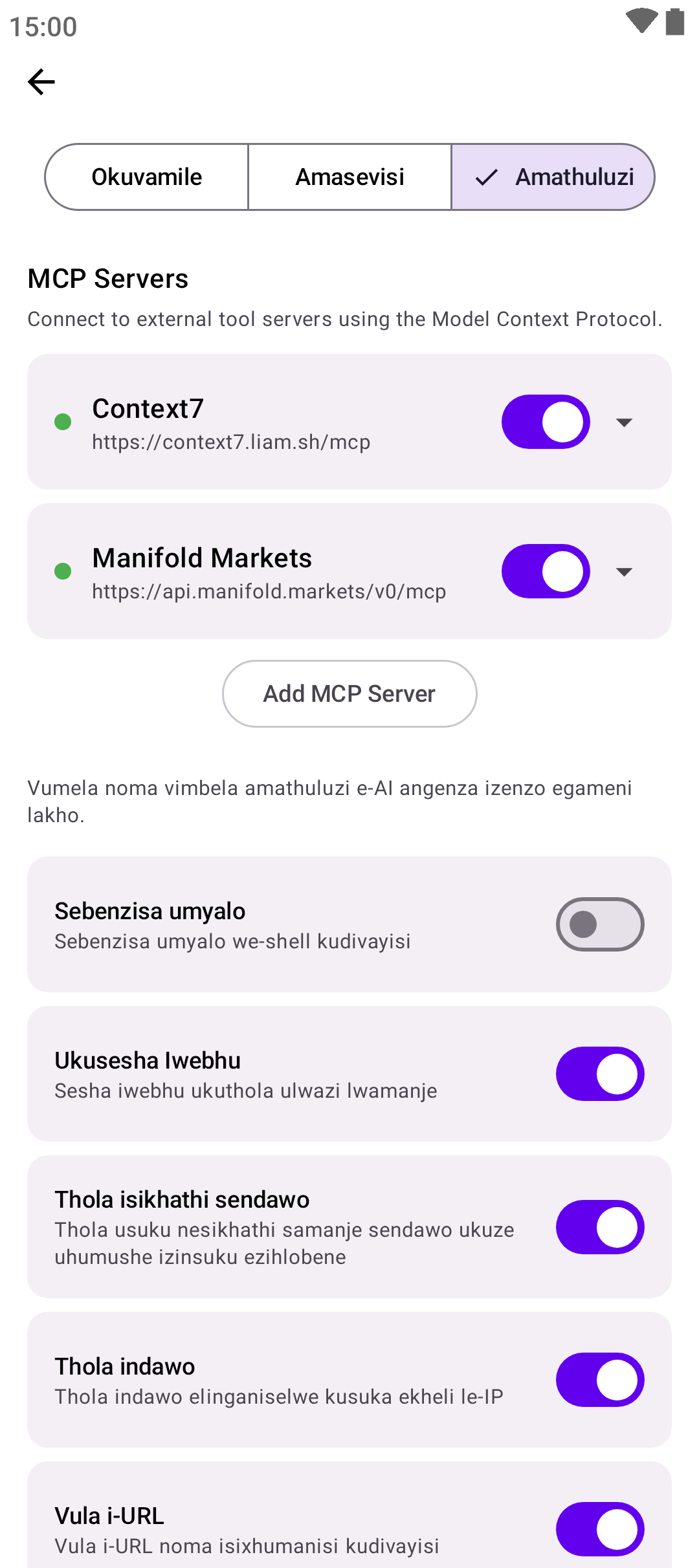Image resolution: width=699 pixels, height=1568 pixels.
Task: Toggle off Thola indawo
Action: pos(599,1380)
